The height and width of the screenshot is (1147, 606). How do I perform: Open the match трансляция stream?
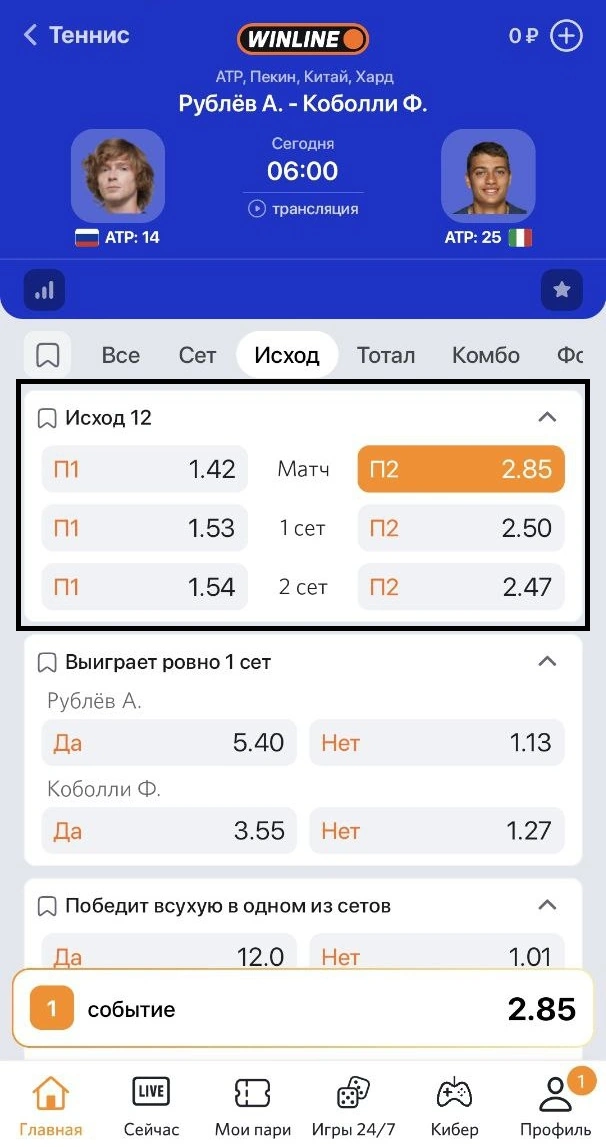[x=303, y=209]
